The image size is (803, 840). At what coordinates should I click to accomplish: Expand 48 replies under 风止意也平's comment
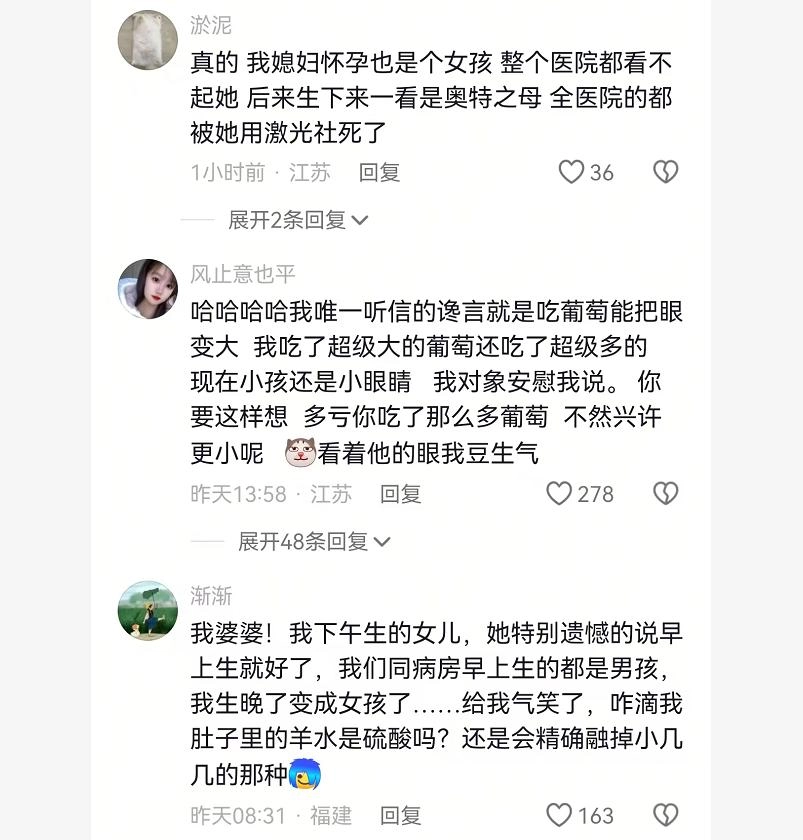[x=312, y=542]
